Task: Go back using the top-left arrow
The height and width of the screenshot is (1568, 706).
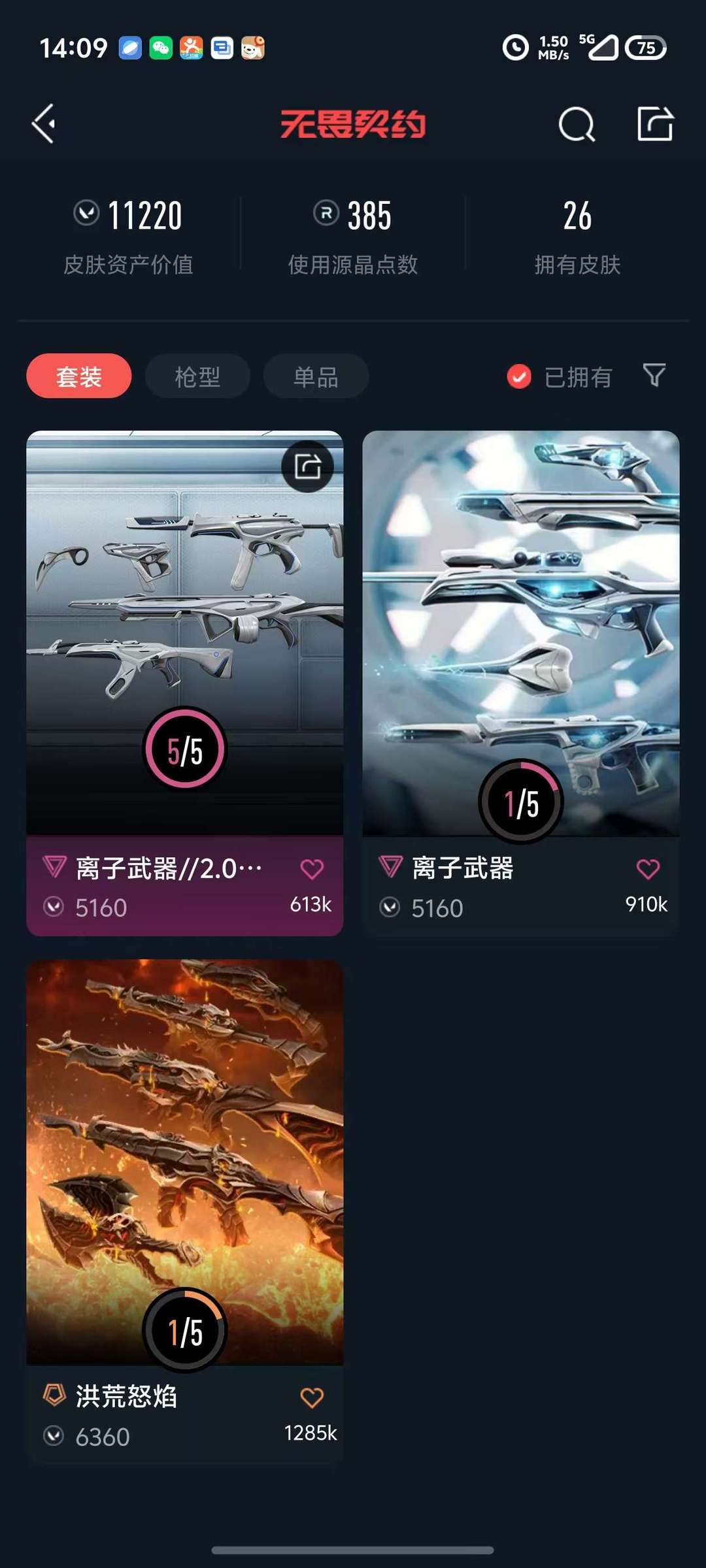Action: click(44, 123)
